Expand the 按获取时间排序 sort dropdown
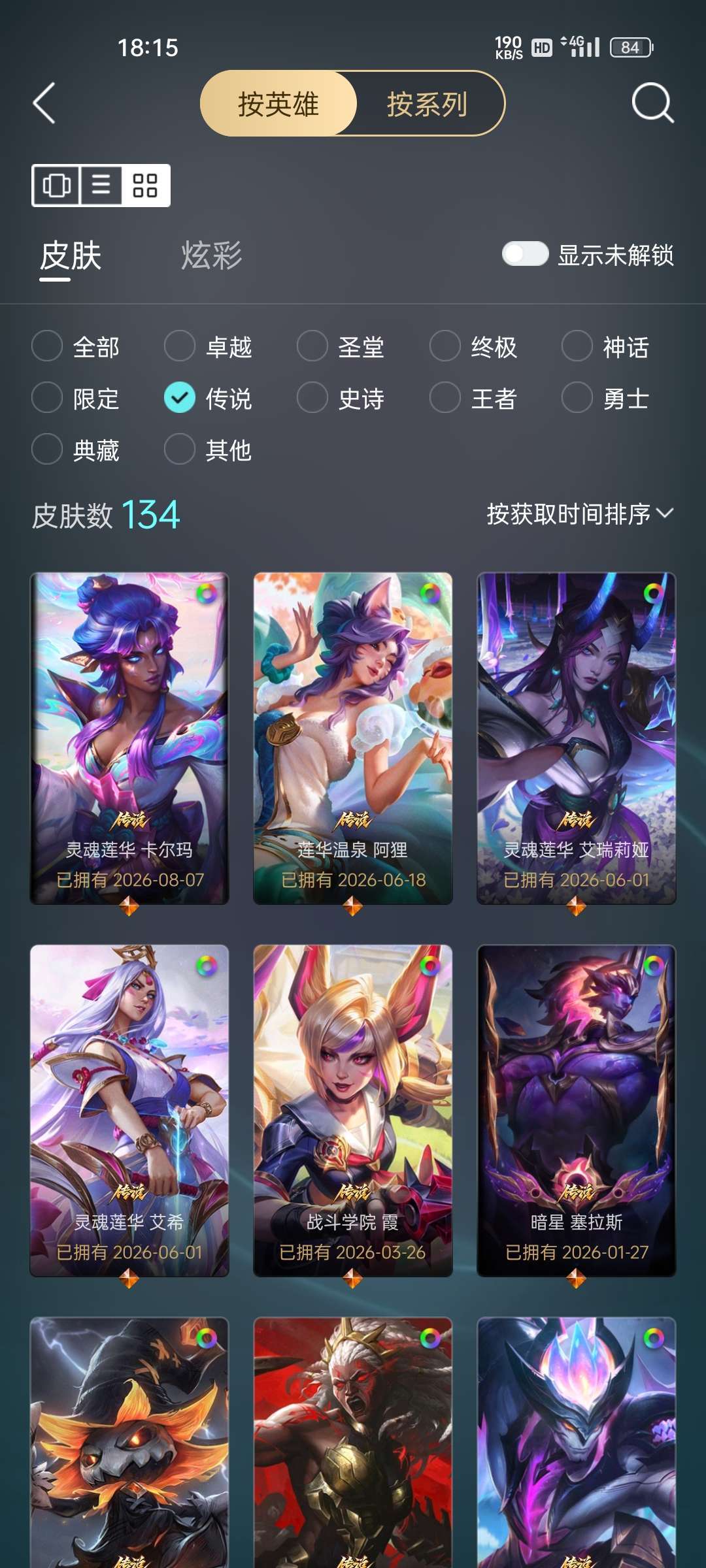Image resolution: width=706 pixels, height=1568 pixels. [580, 514]
